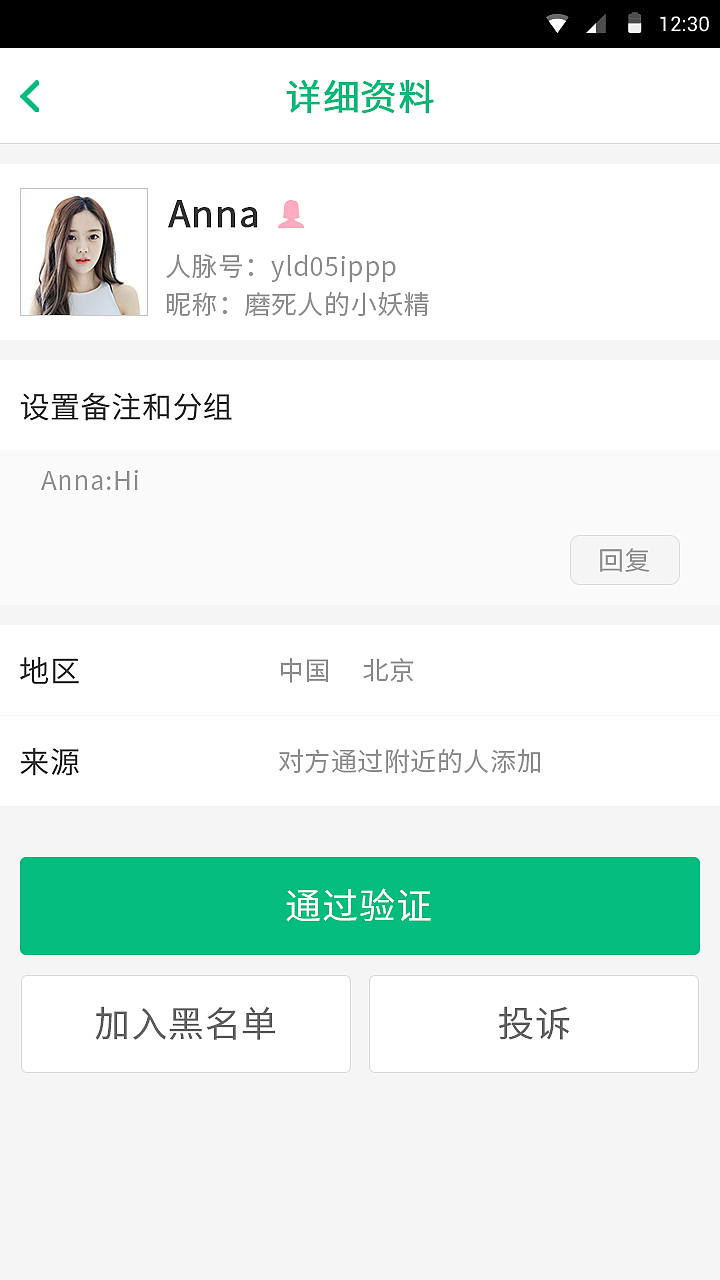720x1280 pixels.
Task: Click the back arrow to return
Action: [x=29, y=96]
